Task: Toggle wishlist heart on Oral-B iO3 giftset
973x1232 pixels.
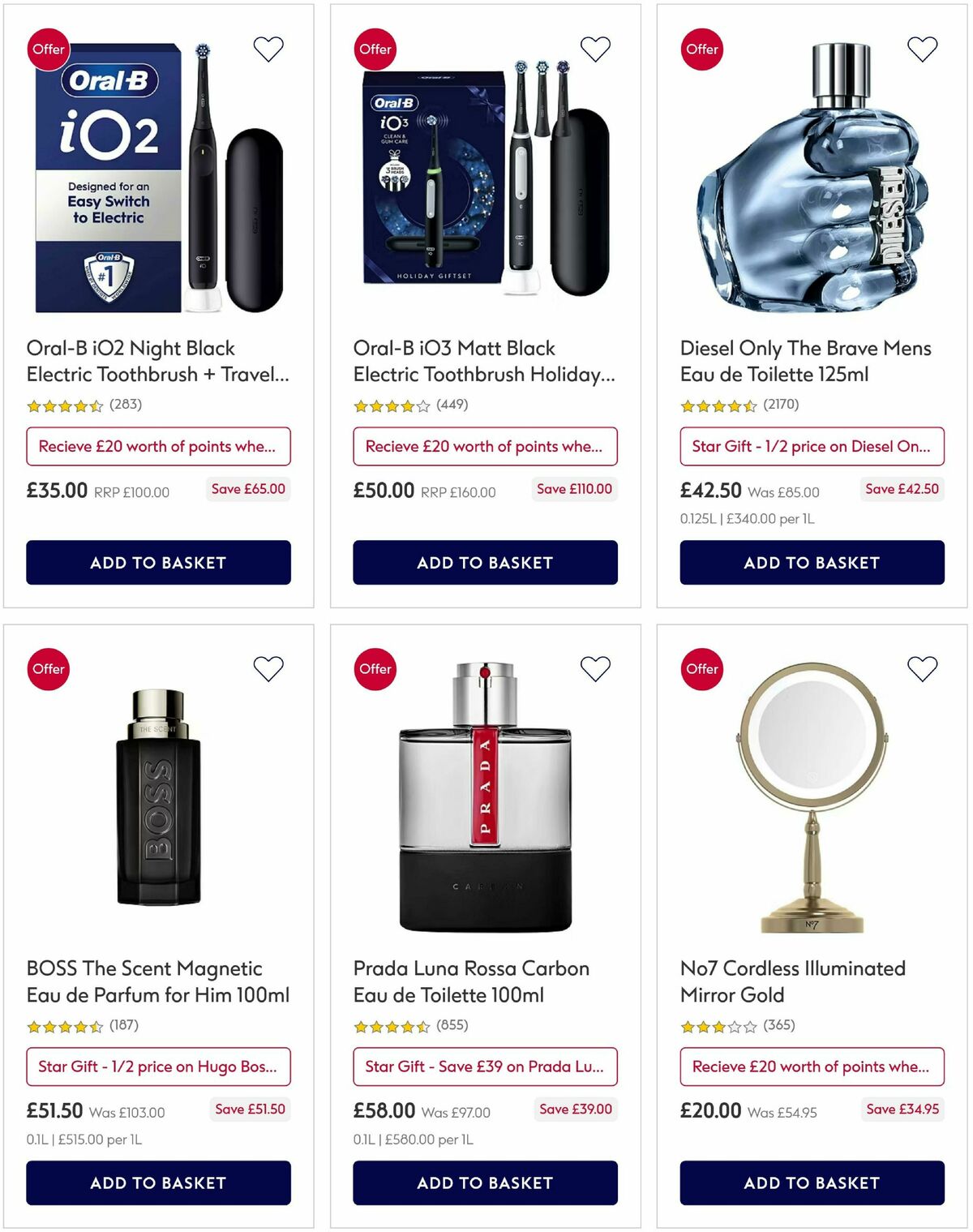Action: coord(594,49)
